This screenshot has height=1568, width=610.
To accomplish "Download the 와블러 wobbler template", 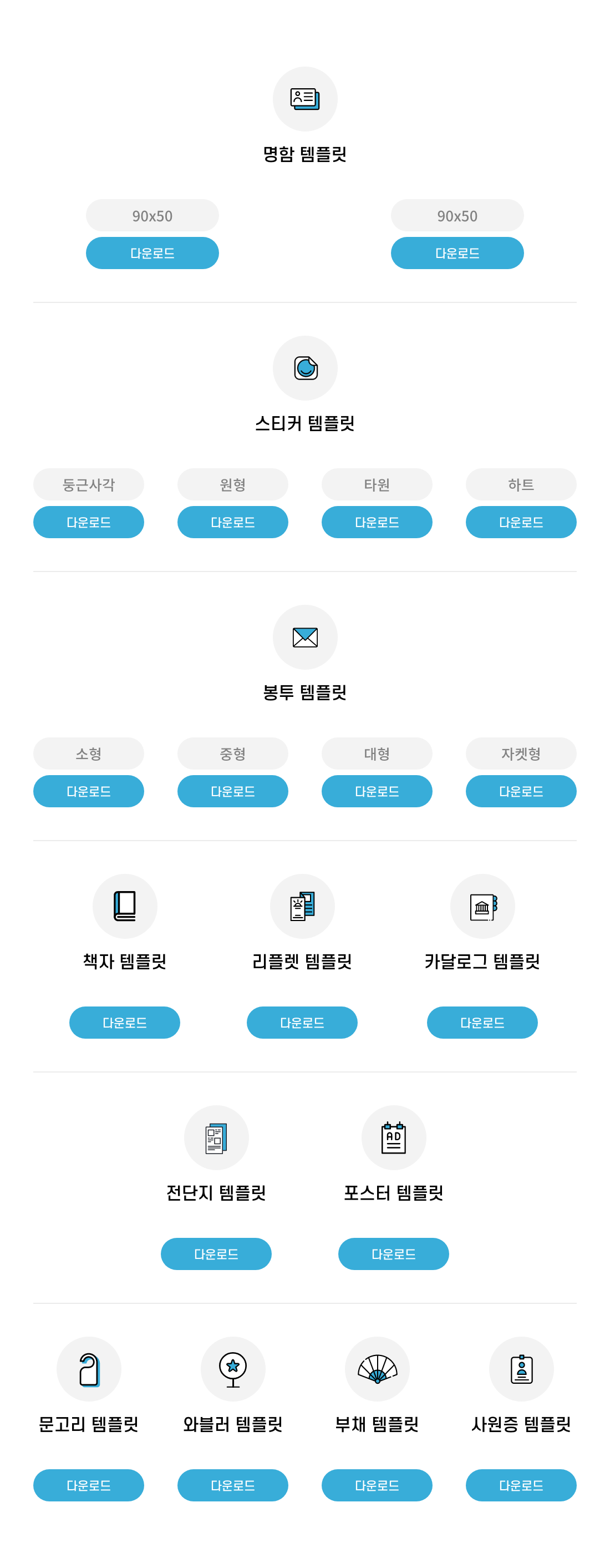I will 232,1485.
